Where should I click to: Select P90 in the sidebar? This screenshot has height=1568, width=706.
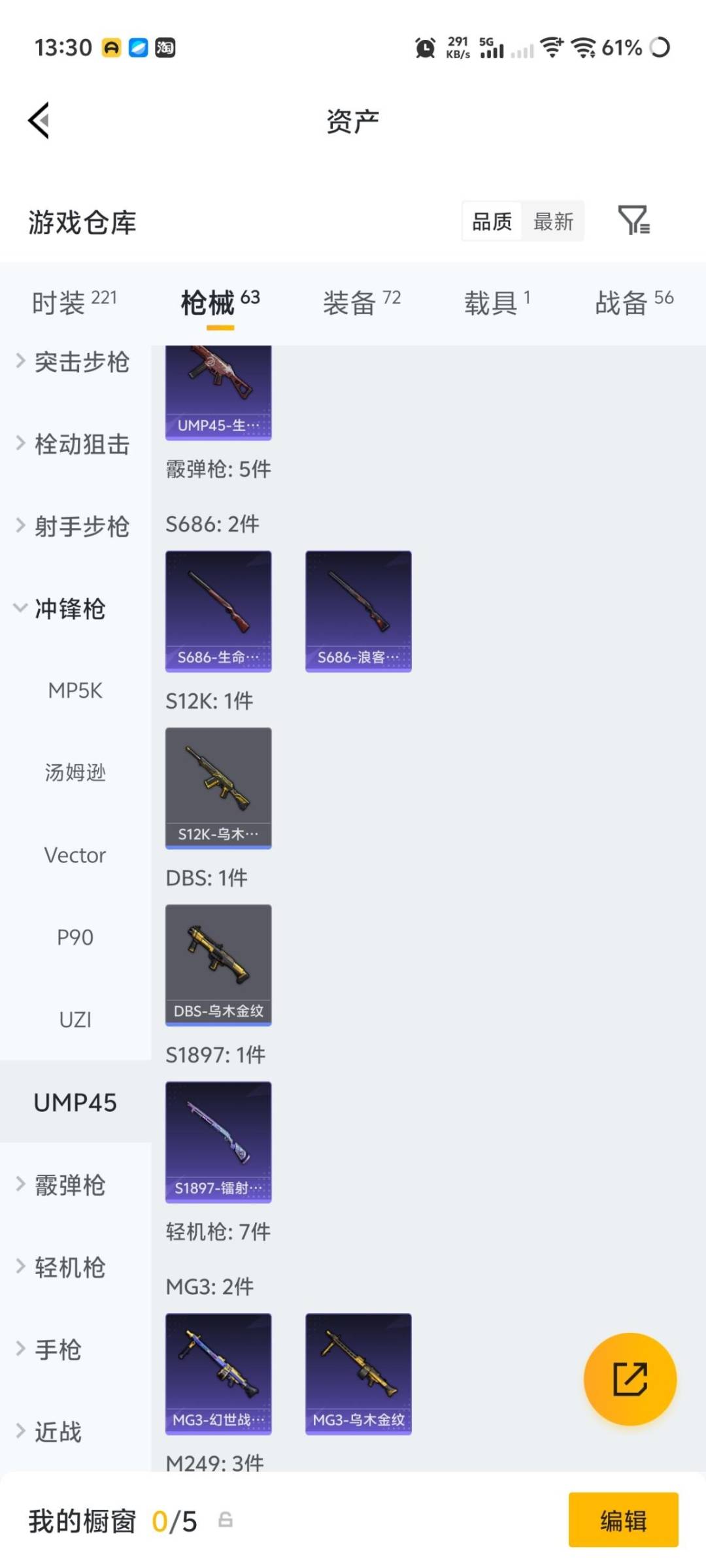(75, 937)
